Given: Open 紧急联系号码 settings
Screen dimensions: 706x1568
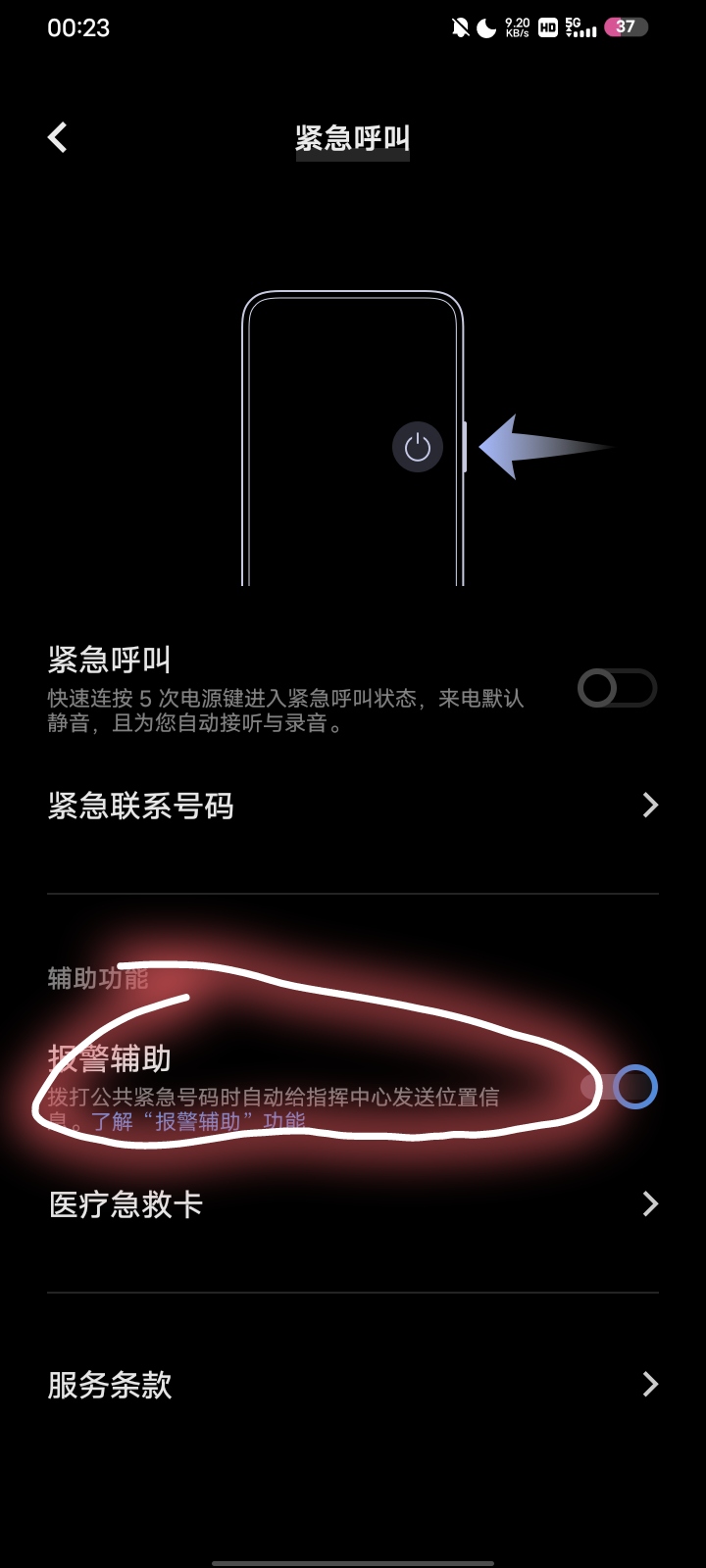Looking at the screenshot, I should pos(353,806).
